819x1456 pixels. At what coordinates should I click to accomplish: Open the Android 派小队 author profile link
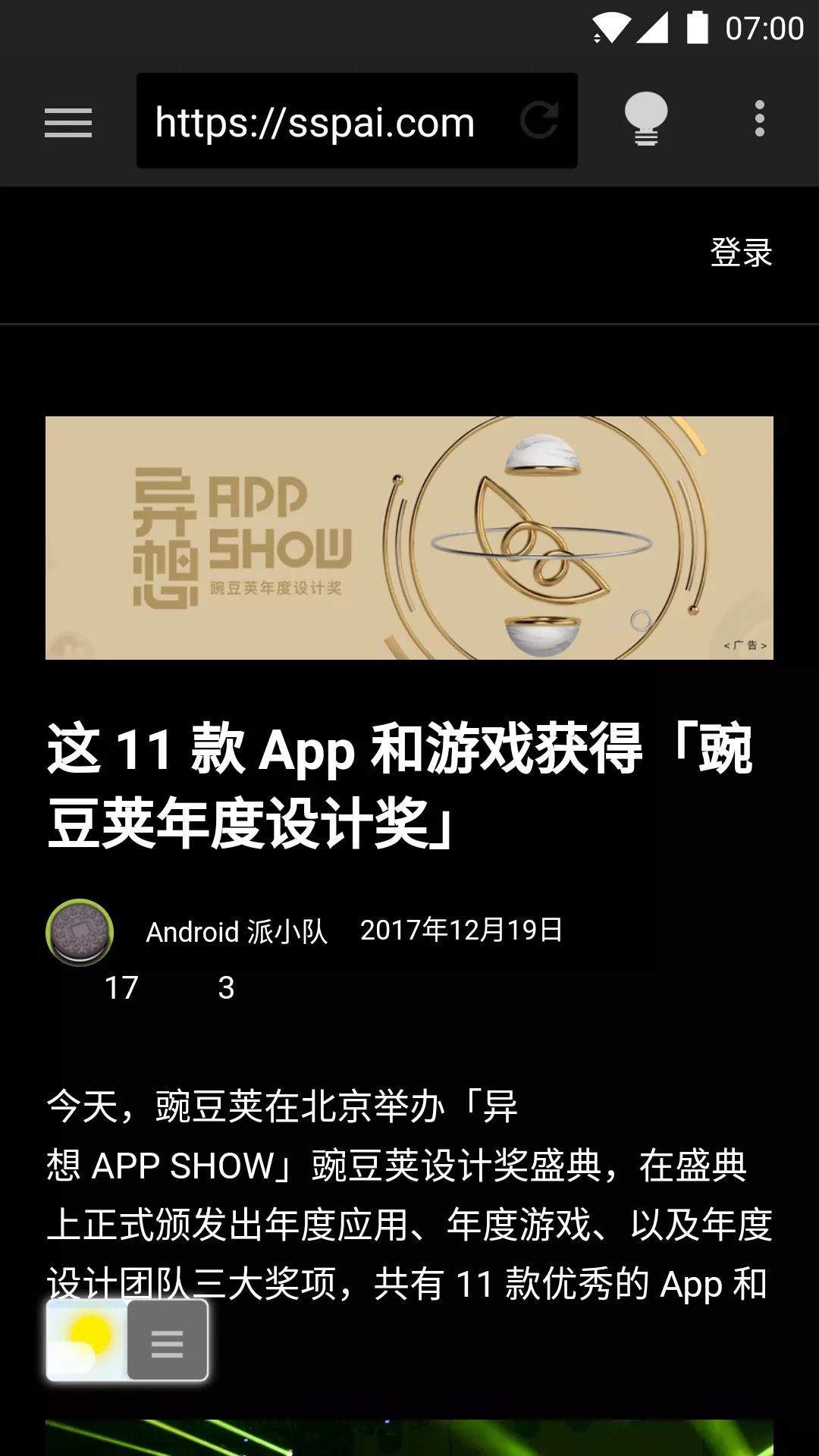click(x=237, y=932)
